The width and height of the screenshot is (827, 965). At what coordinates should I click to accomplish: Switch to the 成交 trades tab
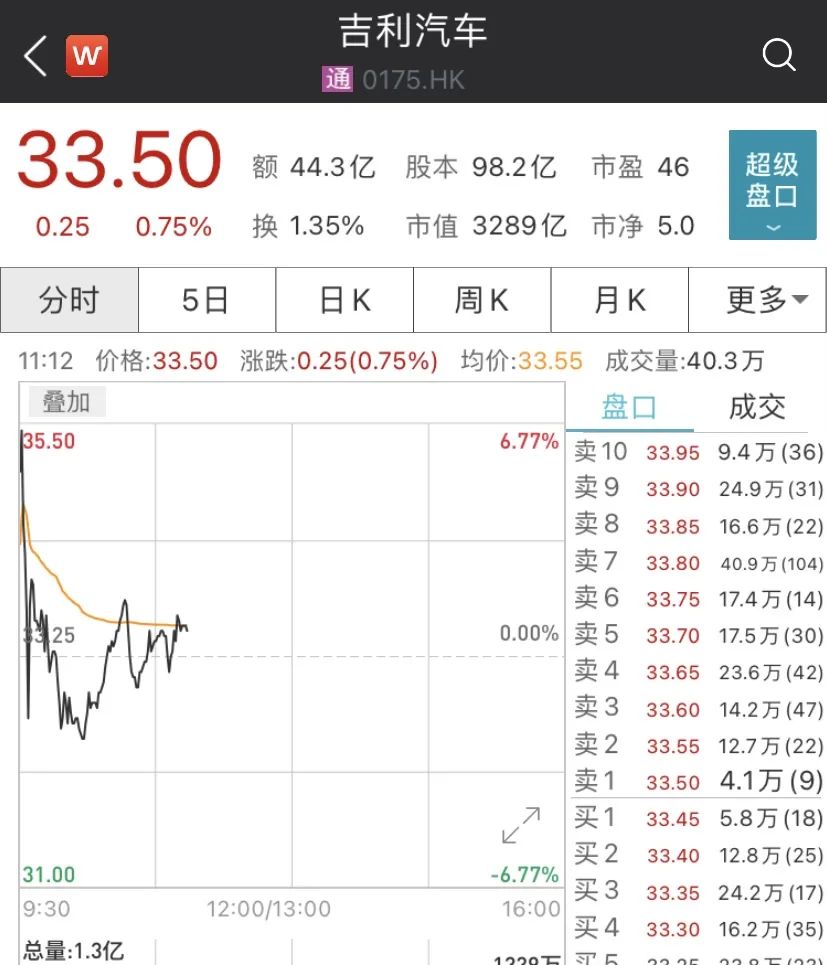click(x=757, y=407)
